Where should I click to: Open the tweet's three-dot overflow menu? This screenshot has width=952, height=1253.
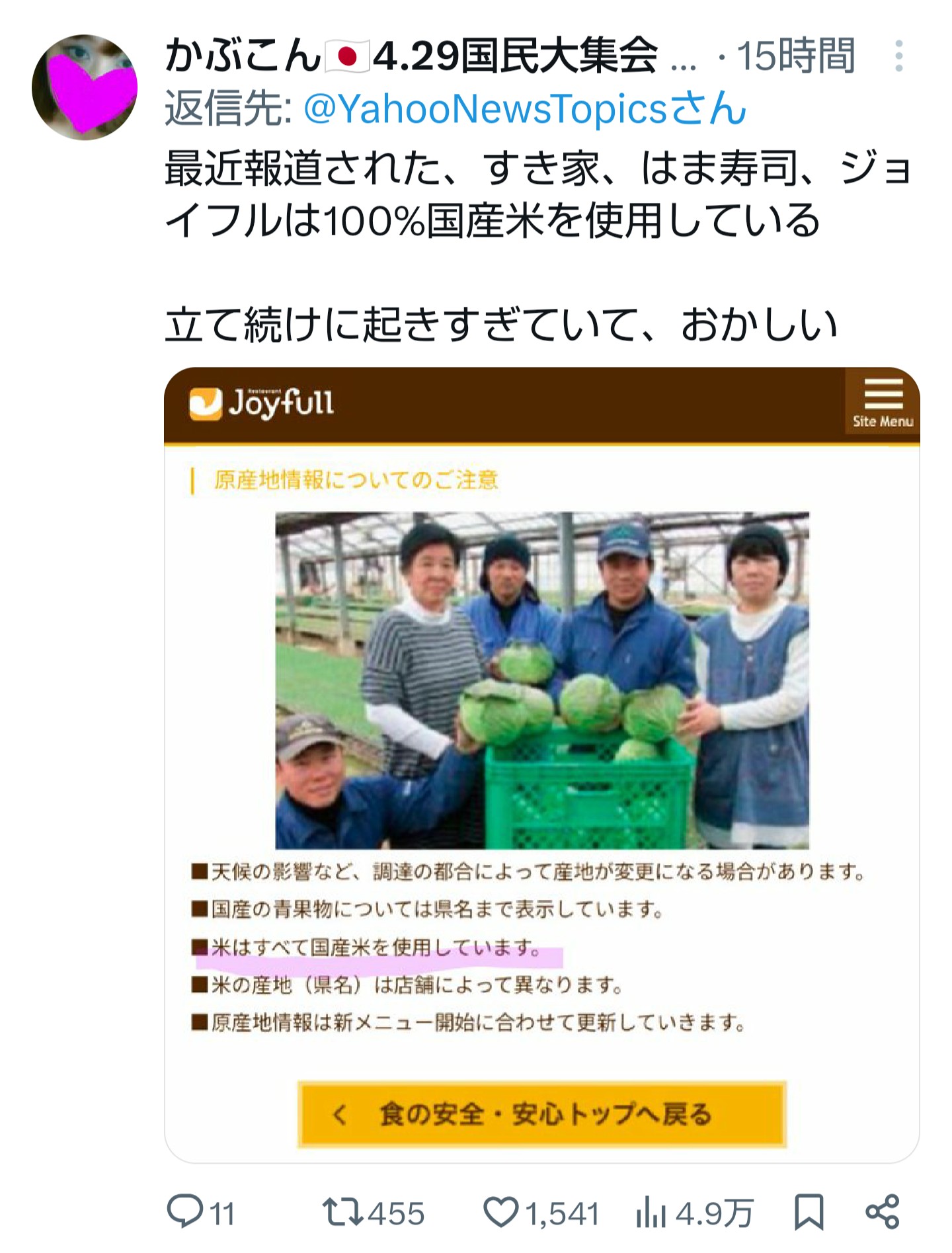(898, 56)
